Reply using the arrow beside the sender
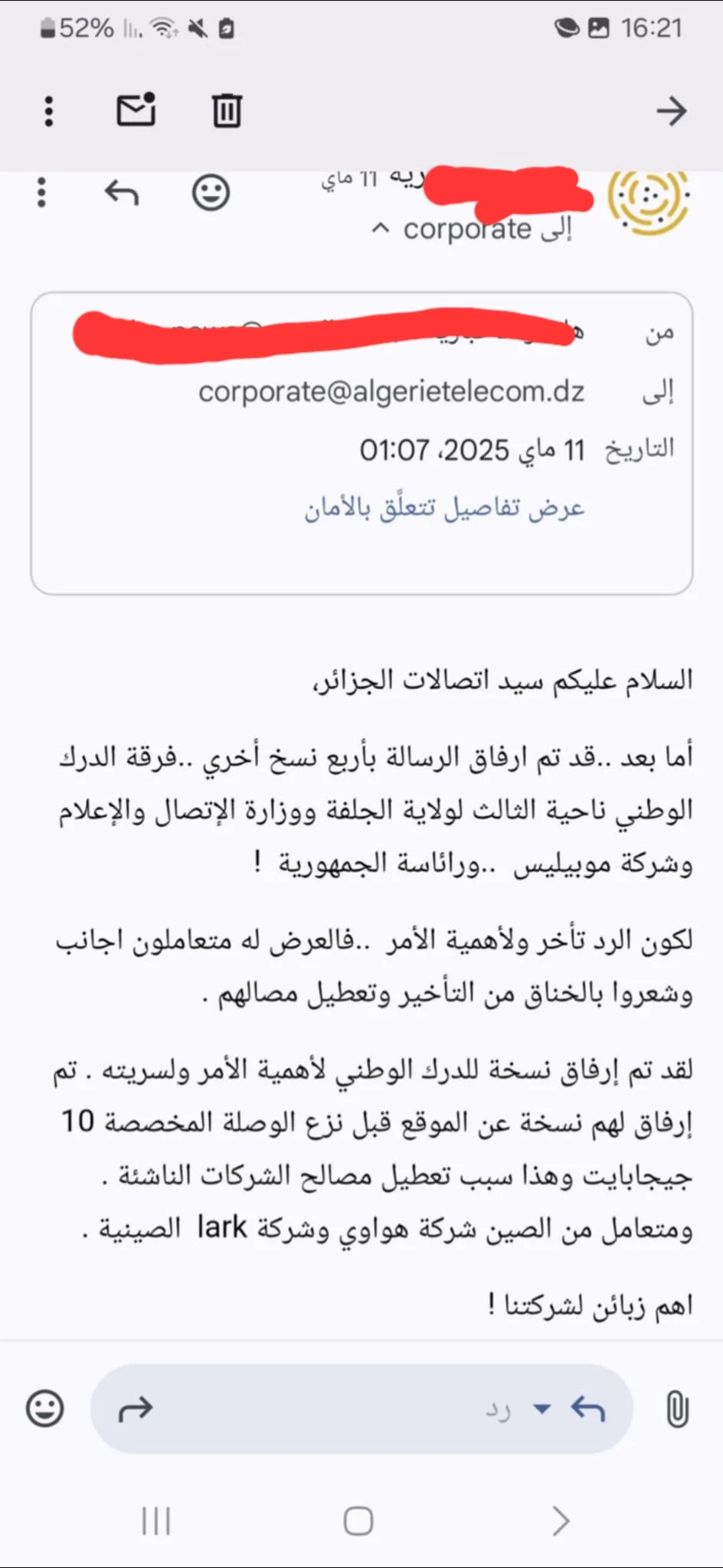Viewport: 723px width, 1568px height. coord(122,192)
